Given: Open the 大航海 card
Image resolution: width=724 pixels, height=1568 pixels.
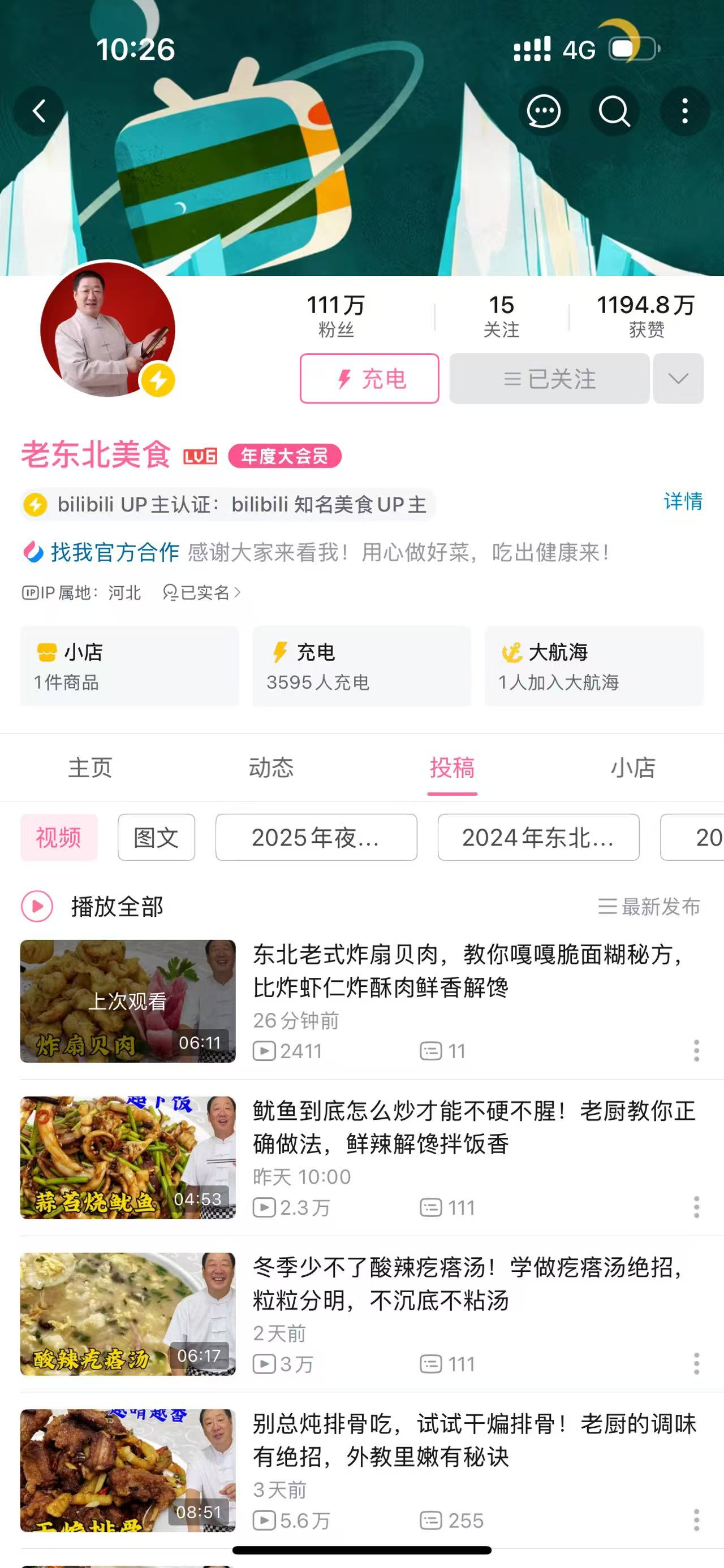Looking at the screenshot, I should [594, 666].
